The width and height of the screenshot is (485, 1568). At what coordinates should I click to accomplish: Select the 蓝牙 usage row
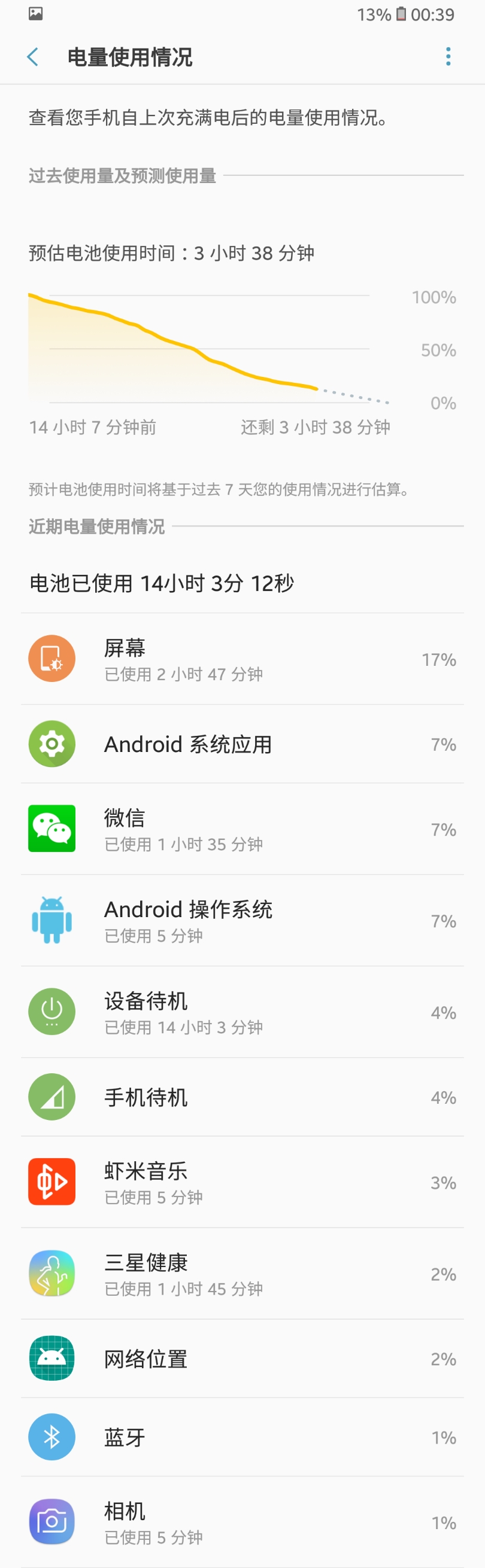click(242, 1437)
